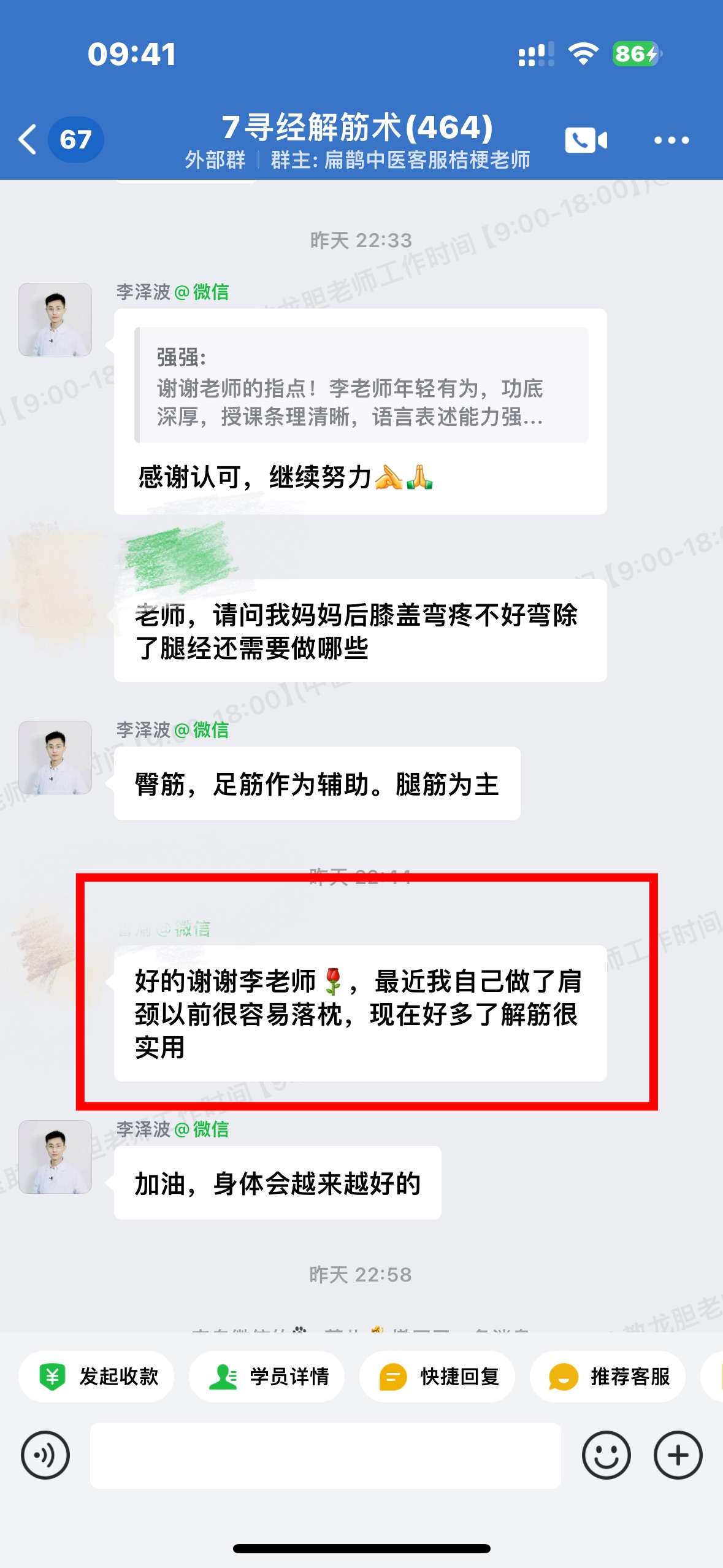723x1568 pixels.
Task: Open the emoji picker
Action: click(x=606, y=1455)
